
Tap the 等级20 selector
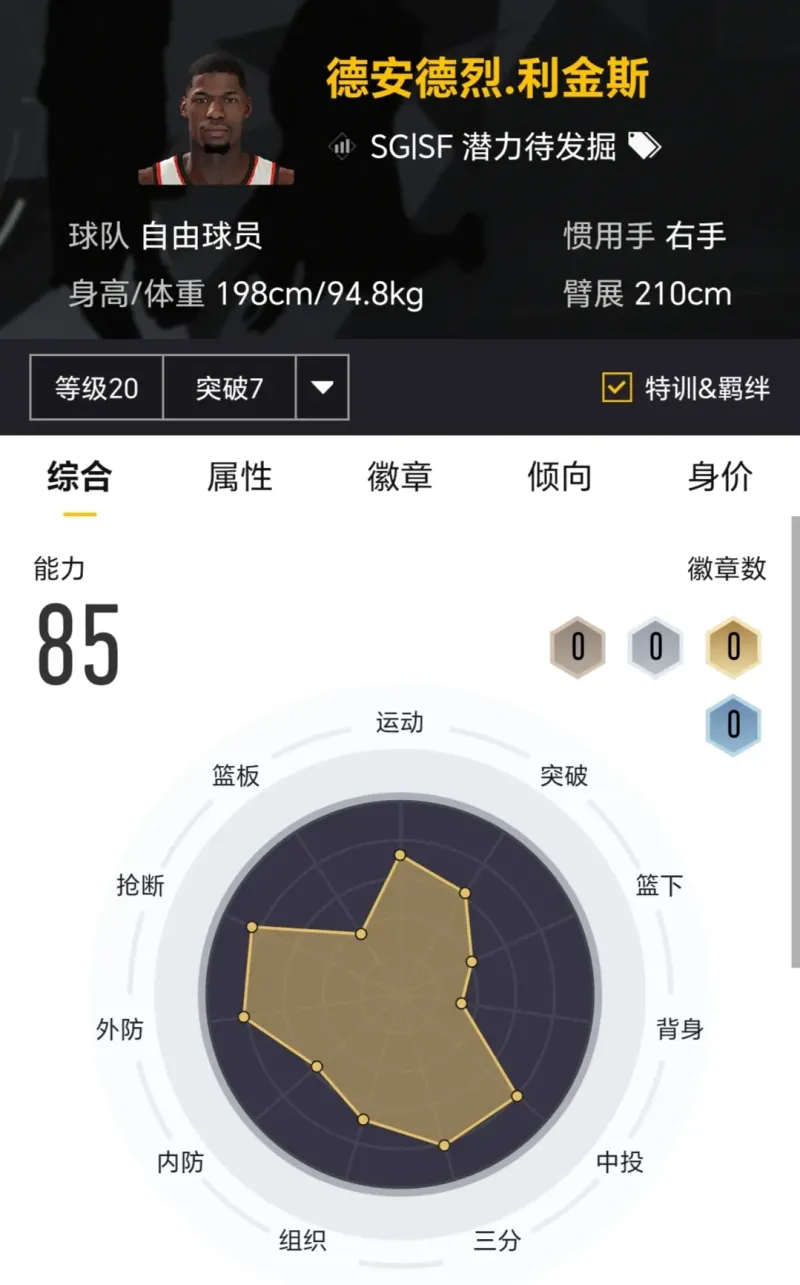(97, 387)
